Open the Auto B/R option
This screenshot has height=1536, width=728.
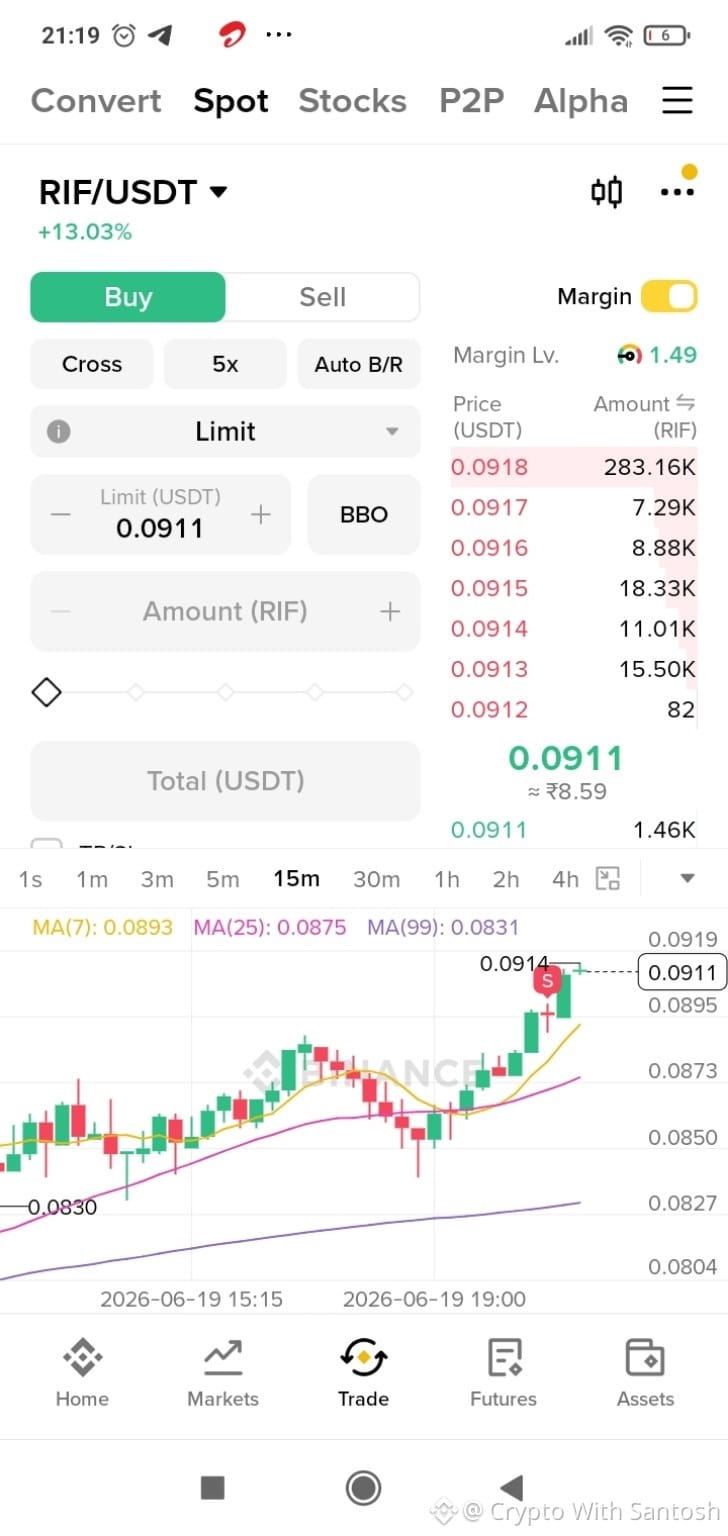pyautogui.click(x=358, y=364)
